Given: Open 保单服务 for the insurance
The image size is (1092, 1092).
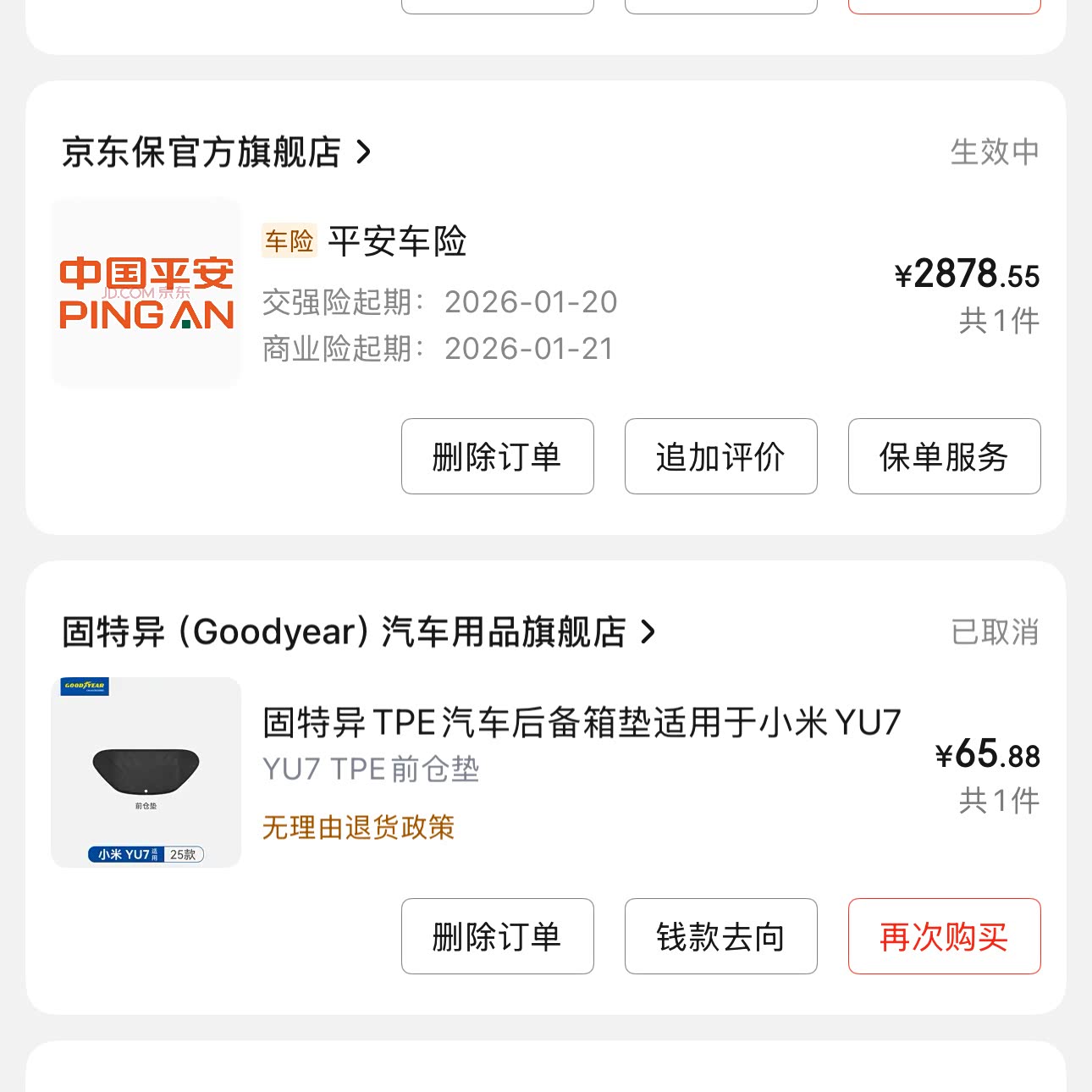Looking at the screenshot, I should pos(944,456).
